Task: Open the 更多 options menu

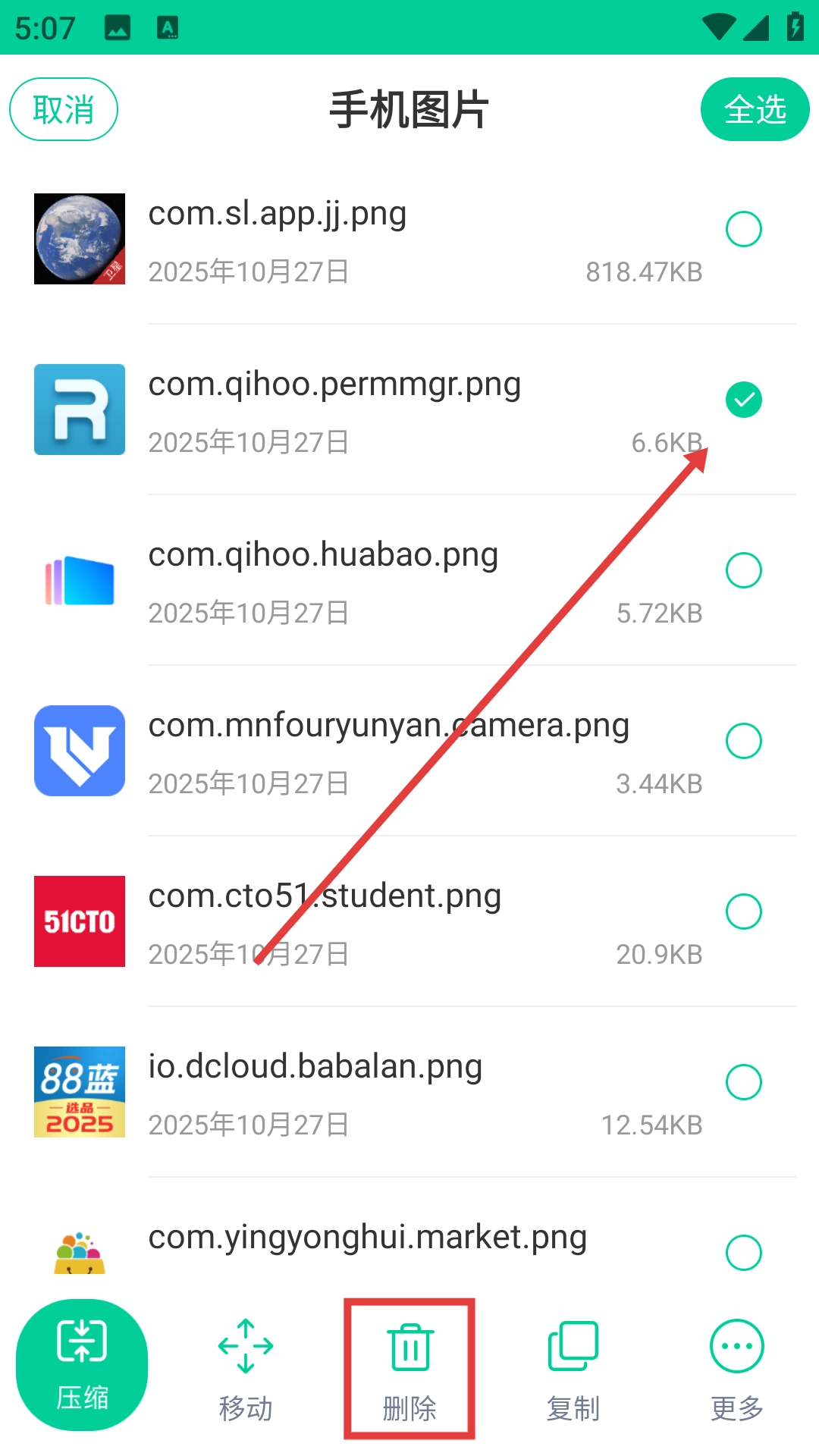Action: coord(737,1369)
